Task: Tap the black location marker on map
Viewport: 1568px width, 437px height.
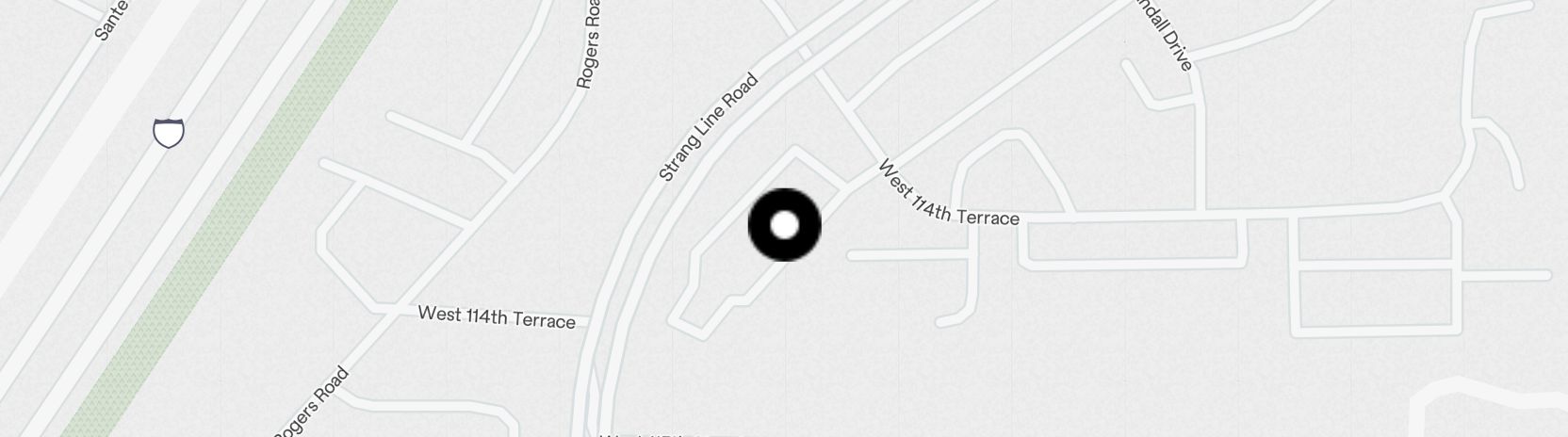Action: [x=784, y=225]
